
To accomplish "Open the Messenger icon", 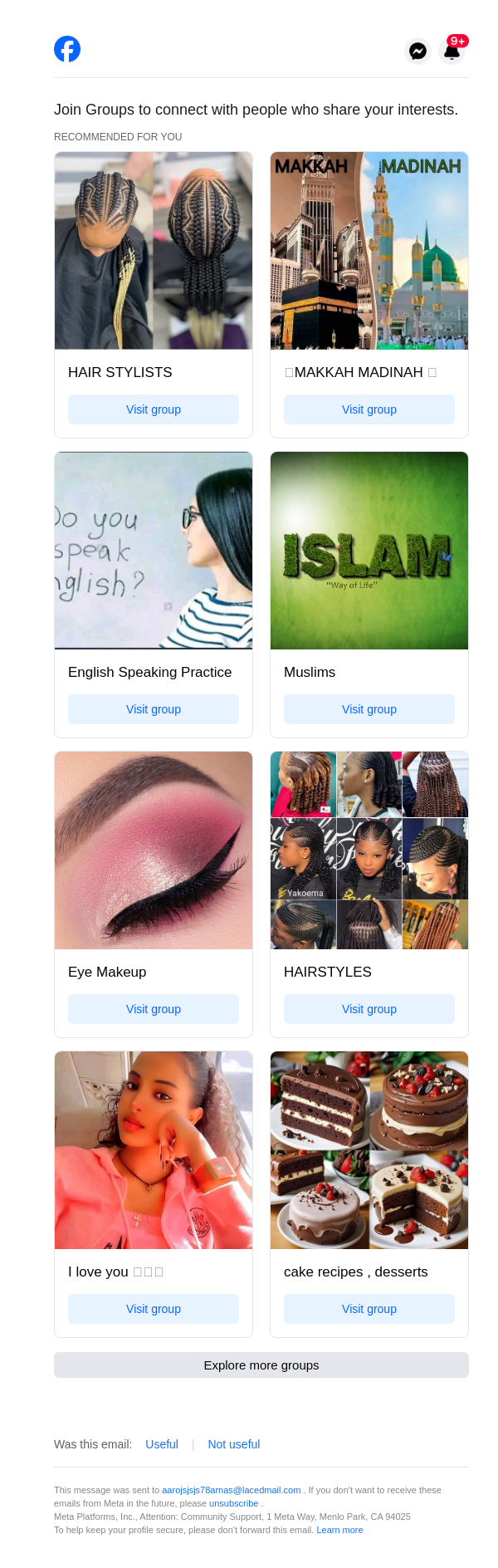I will pyautogui.click(x=418, y=51).
